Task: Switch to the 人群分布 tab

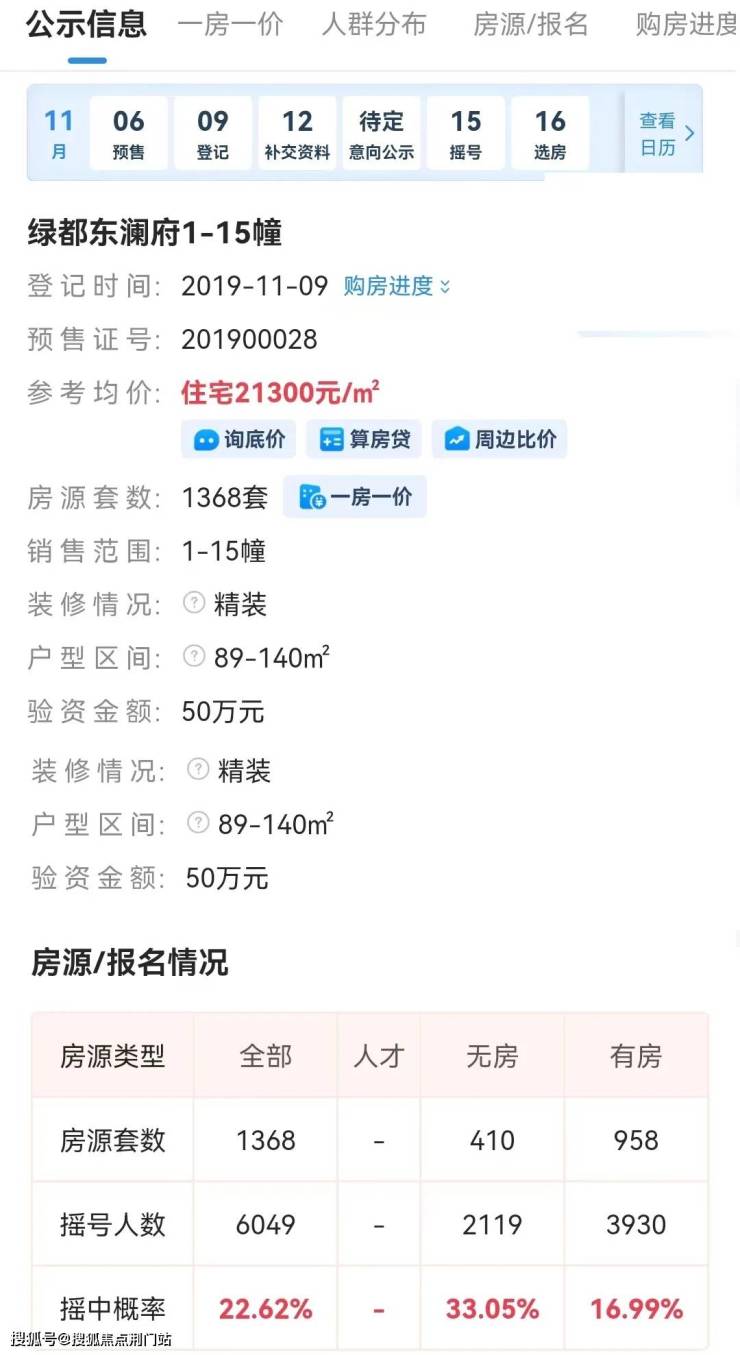Action: (374, 25)
